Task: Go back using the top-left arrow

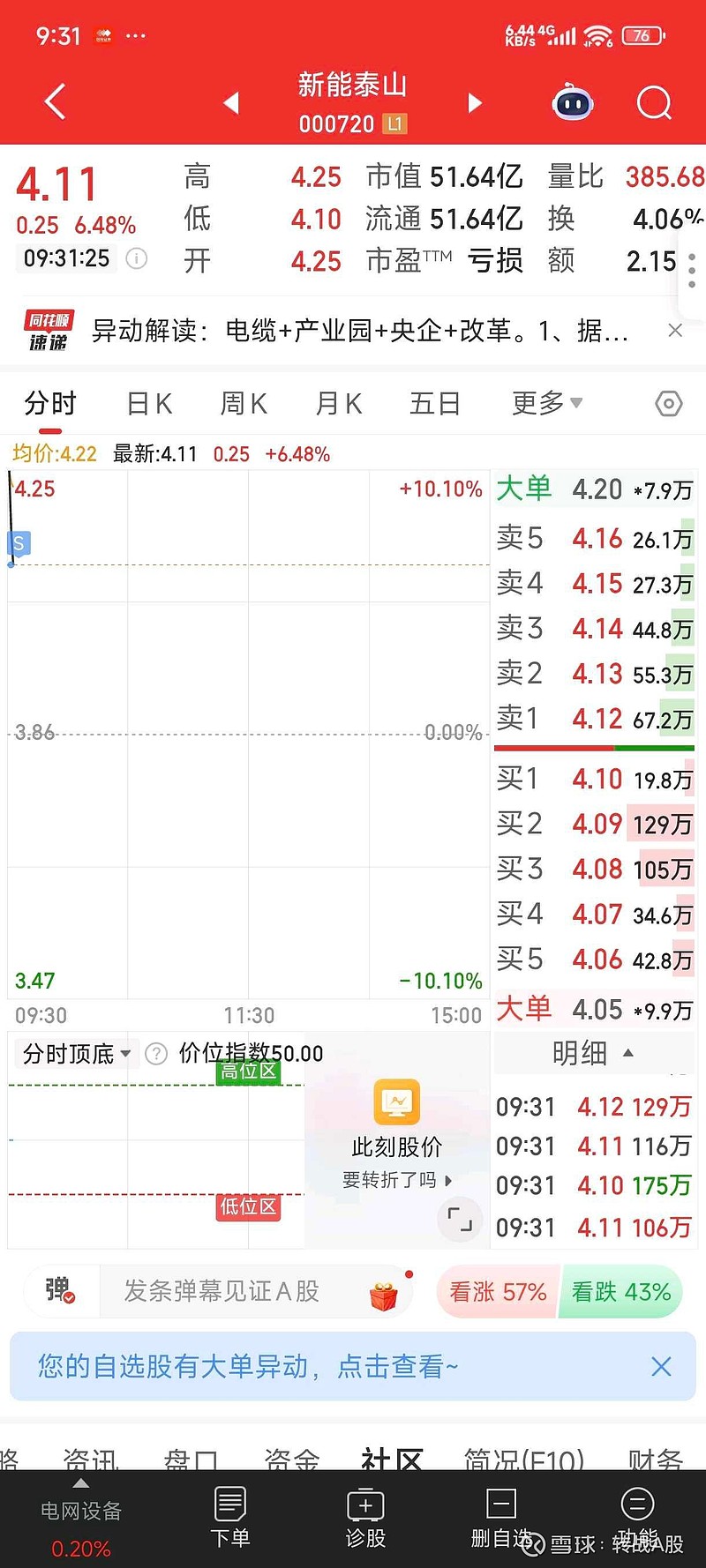Action: click(x=55, y=101)
